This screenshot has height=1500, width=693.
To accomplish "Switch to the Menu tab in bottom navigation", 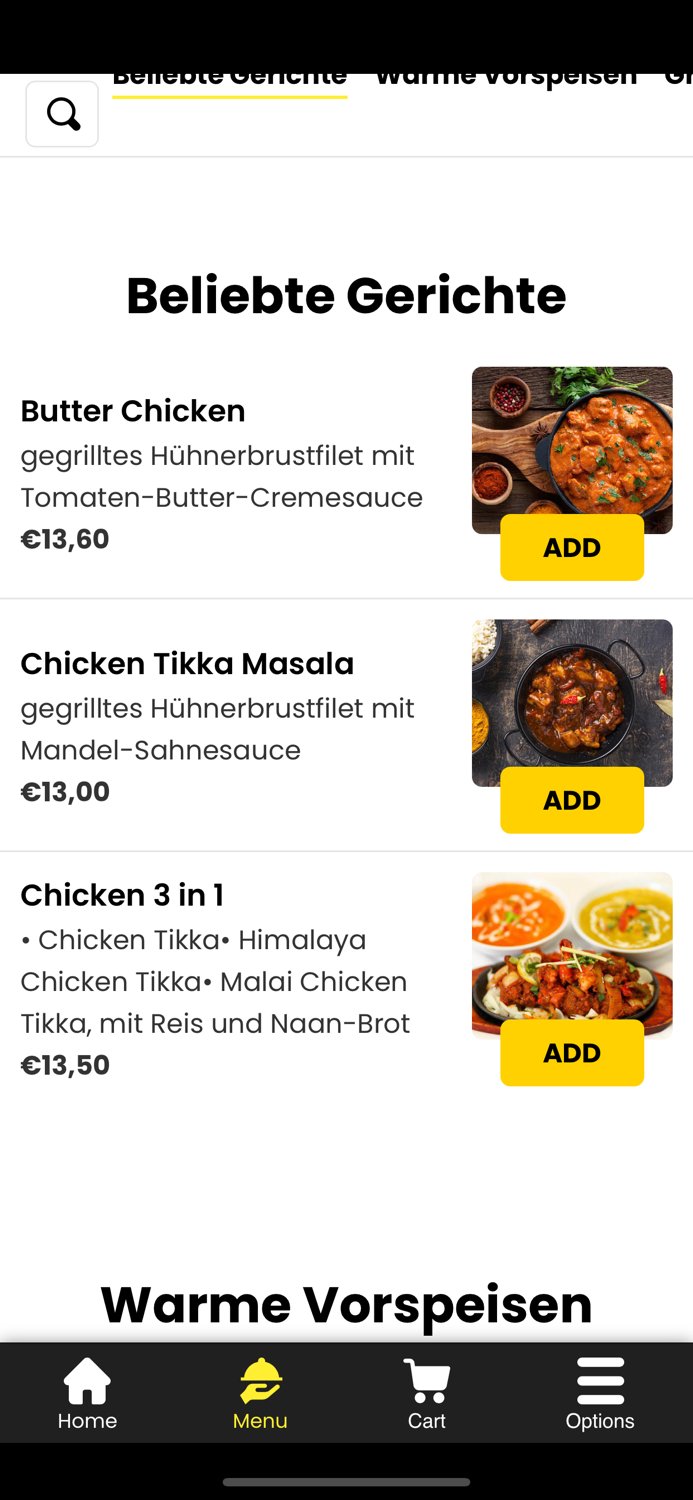I will click(260, 1393).
